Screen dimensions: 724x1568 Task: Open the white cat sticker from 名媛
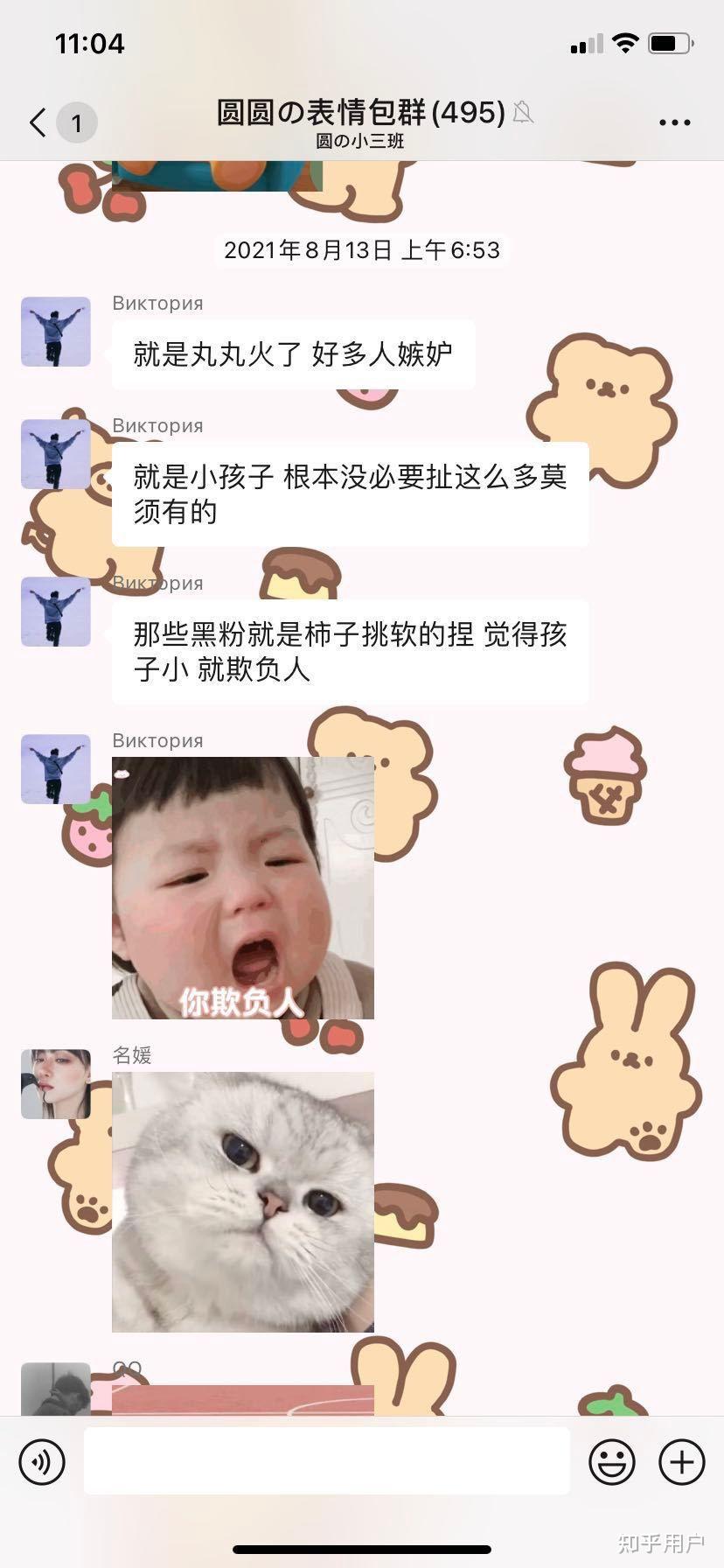point(243,1201)
